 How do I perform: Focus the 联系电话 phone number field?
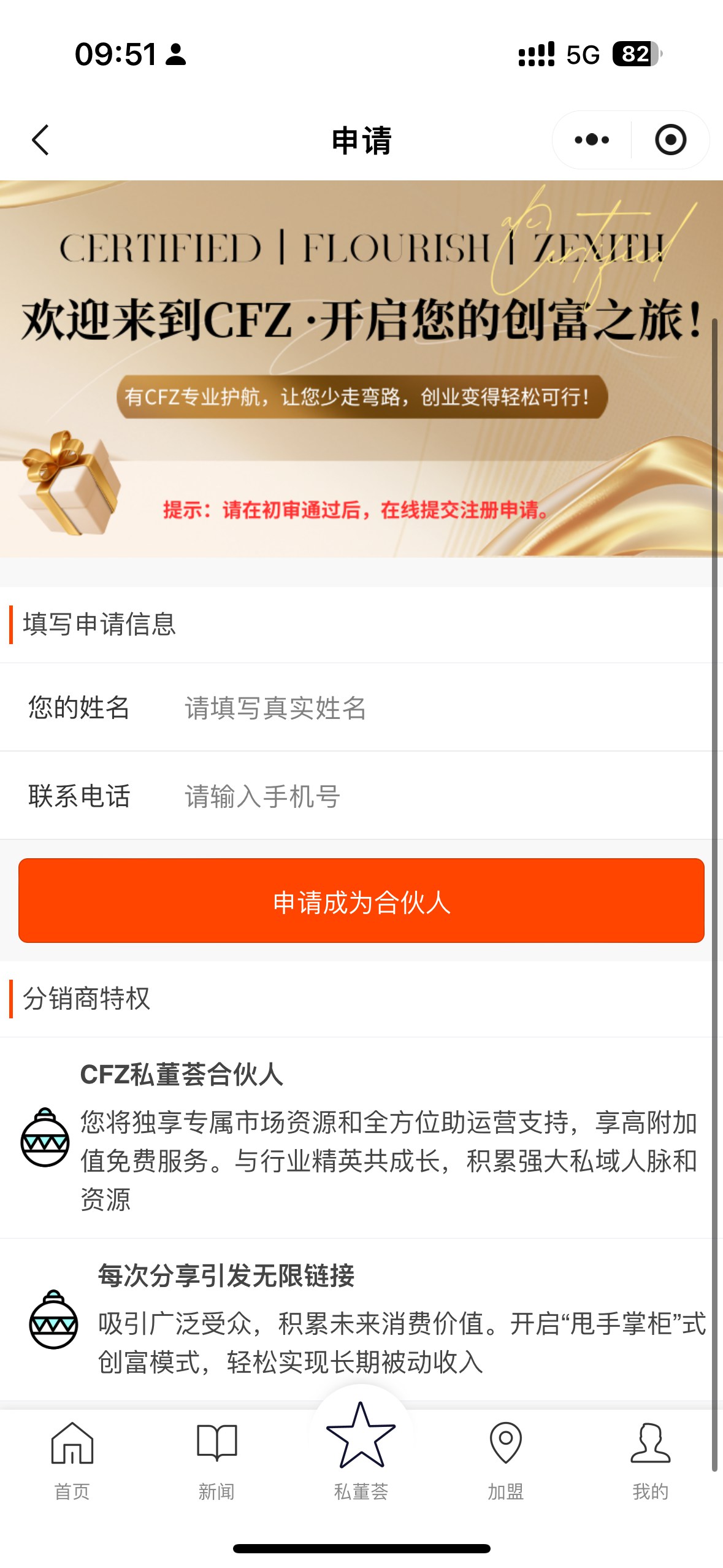[x=429, y=796]
